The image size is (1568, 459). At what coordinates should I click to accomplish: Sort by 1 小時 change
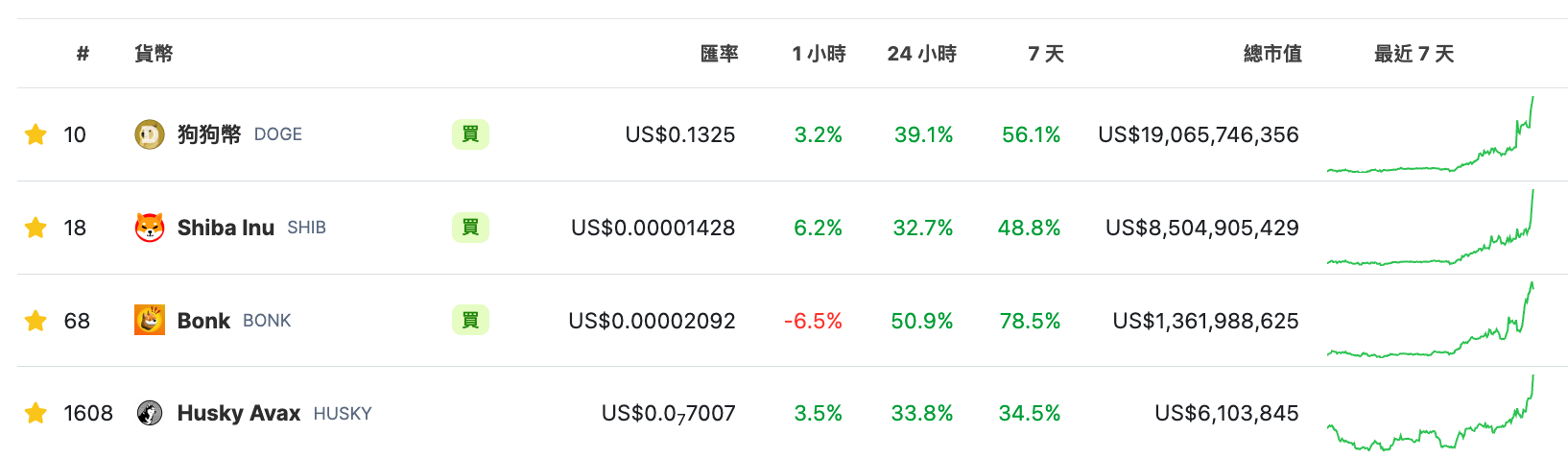point(819,54)
